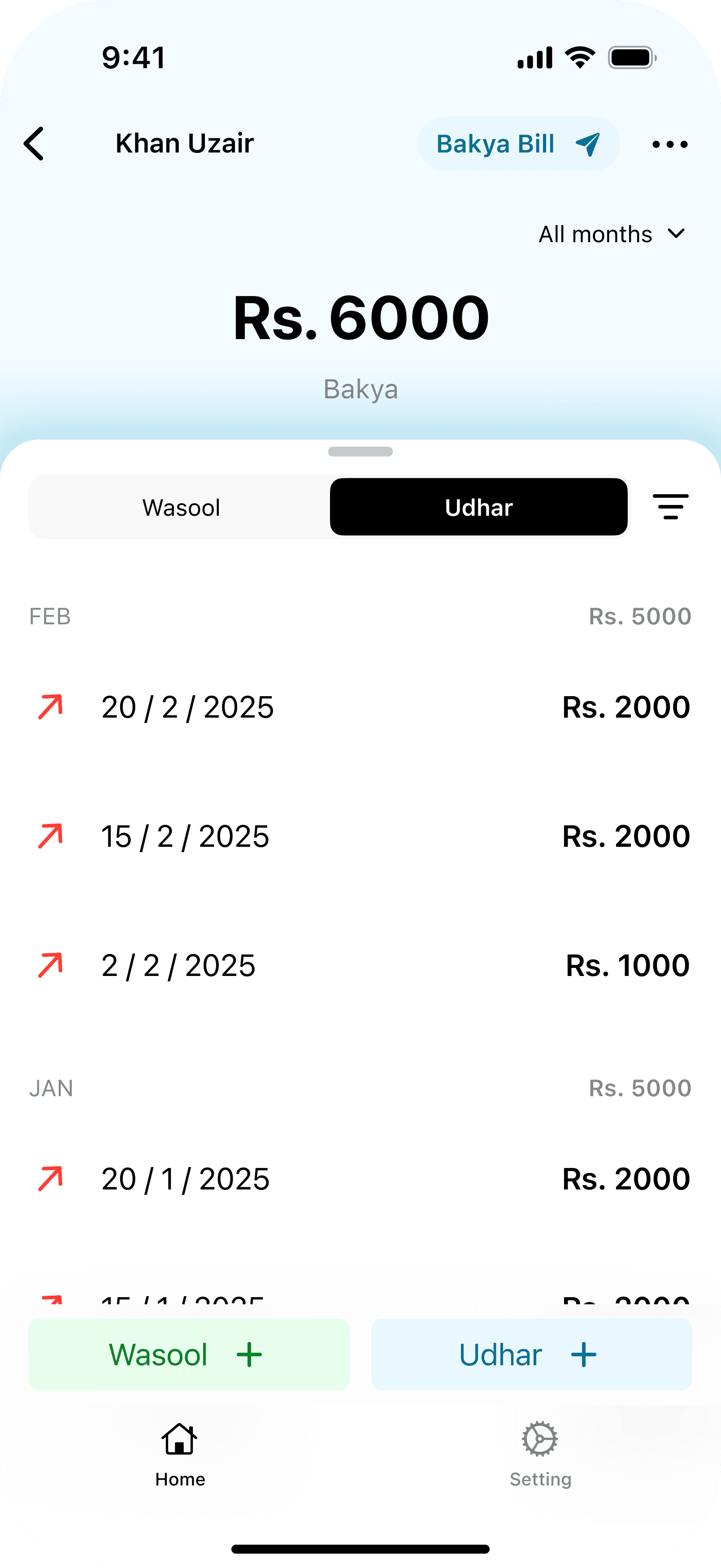Add a new Wasool entry
Screen dimensions: 721x1568
click(189, 1355)
